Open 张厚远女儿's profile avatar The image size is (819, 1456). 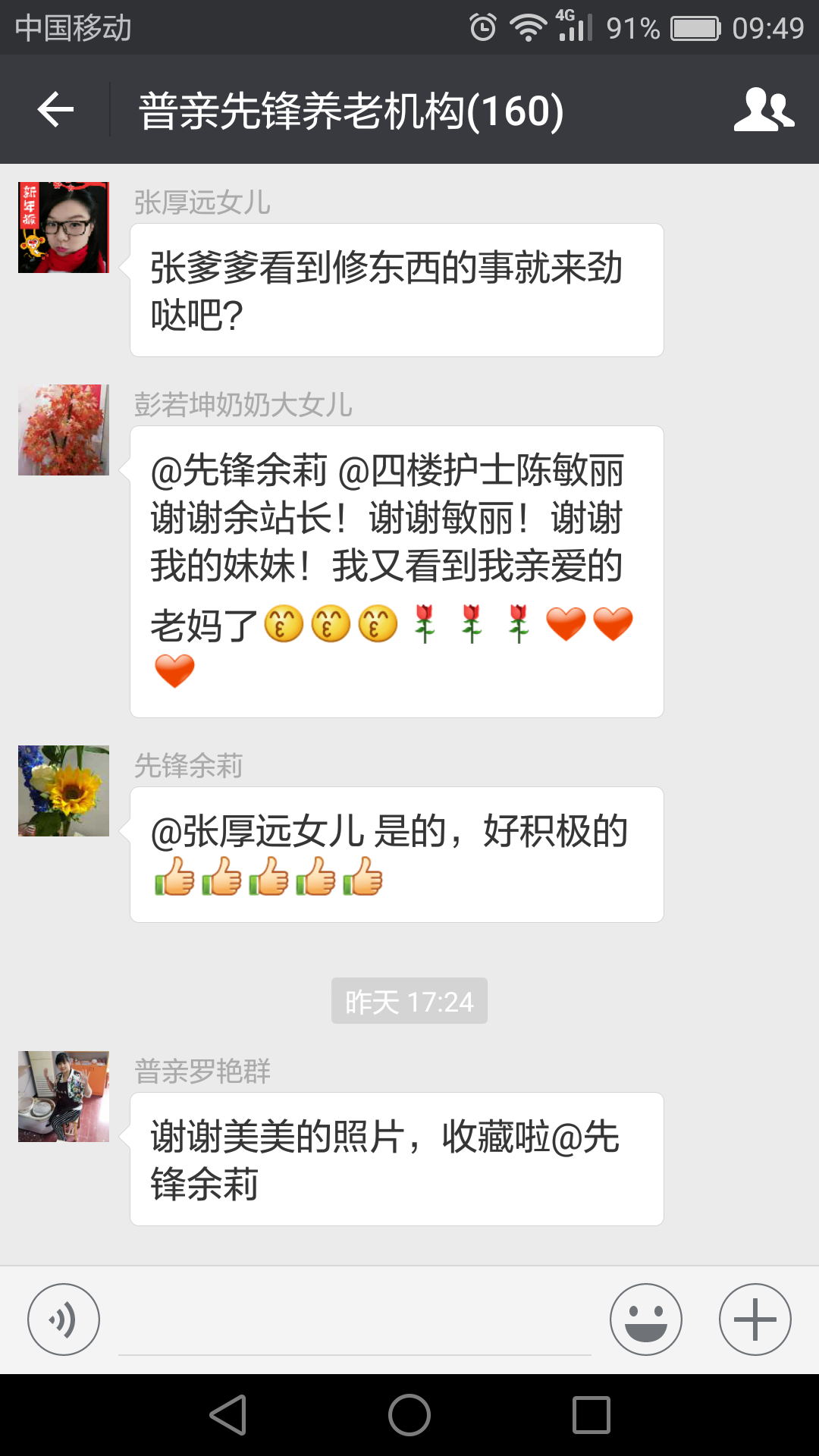[x=64, y=227]
